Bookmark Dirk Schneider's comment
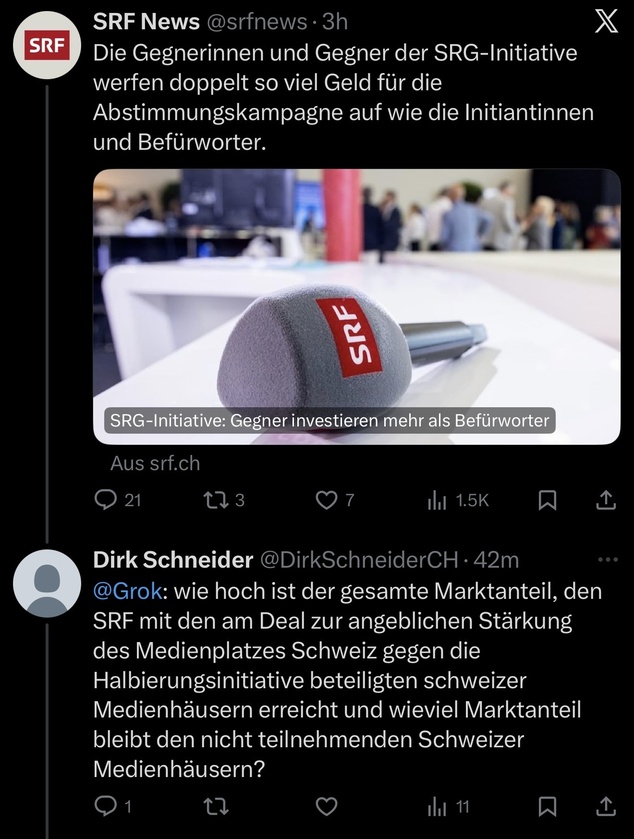The width and height of the screenshot is (634, 839). pos(547,806)
